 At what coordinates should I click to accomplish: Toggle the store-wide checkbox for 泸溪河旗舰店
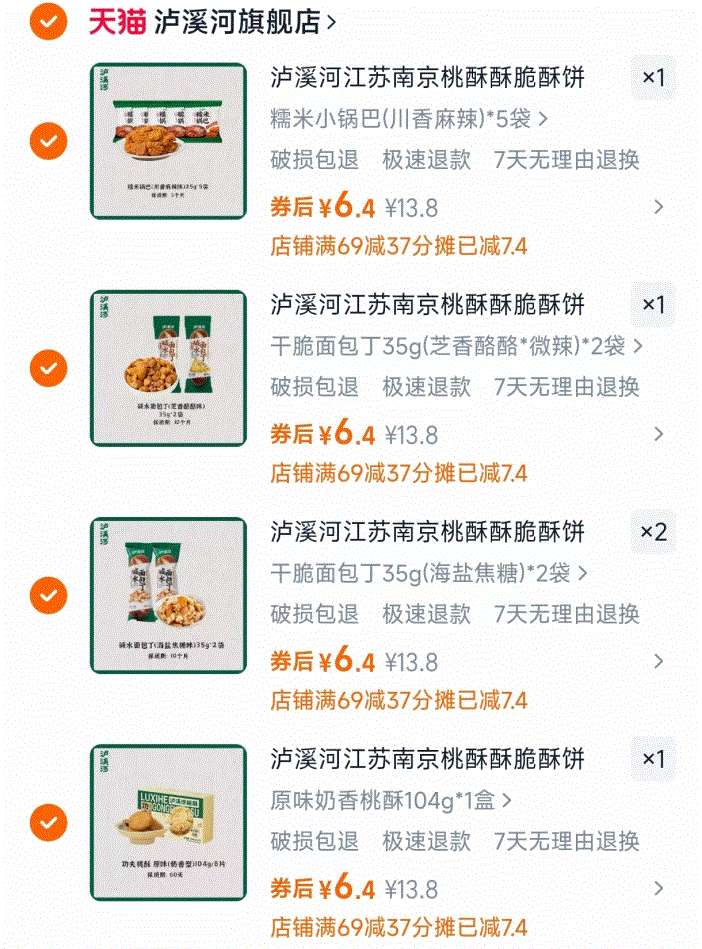coord(48,20)
